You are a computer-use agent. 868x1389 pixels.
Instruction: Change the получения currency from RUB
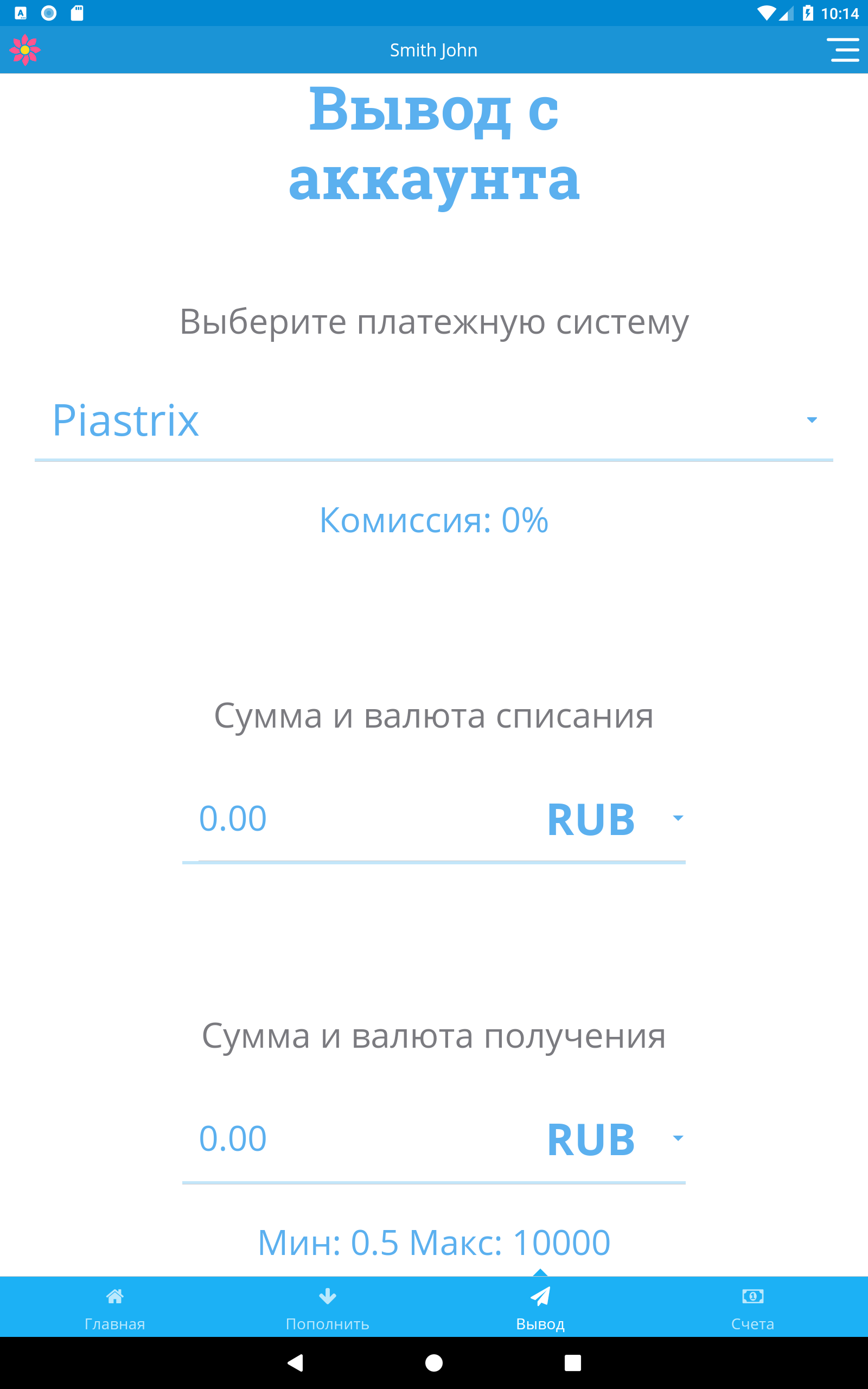pos(614,1139)
